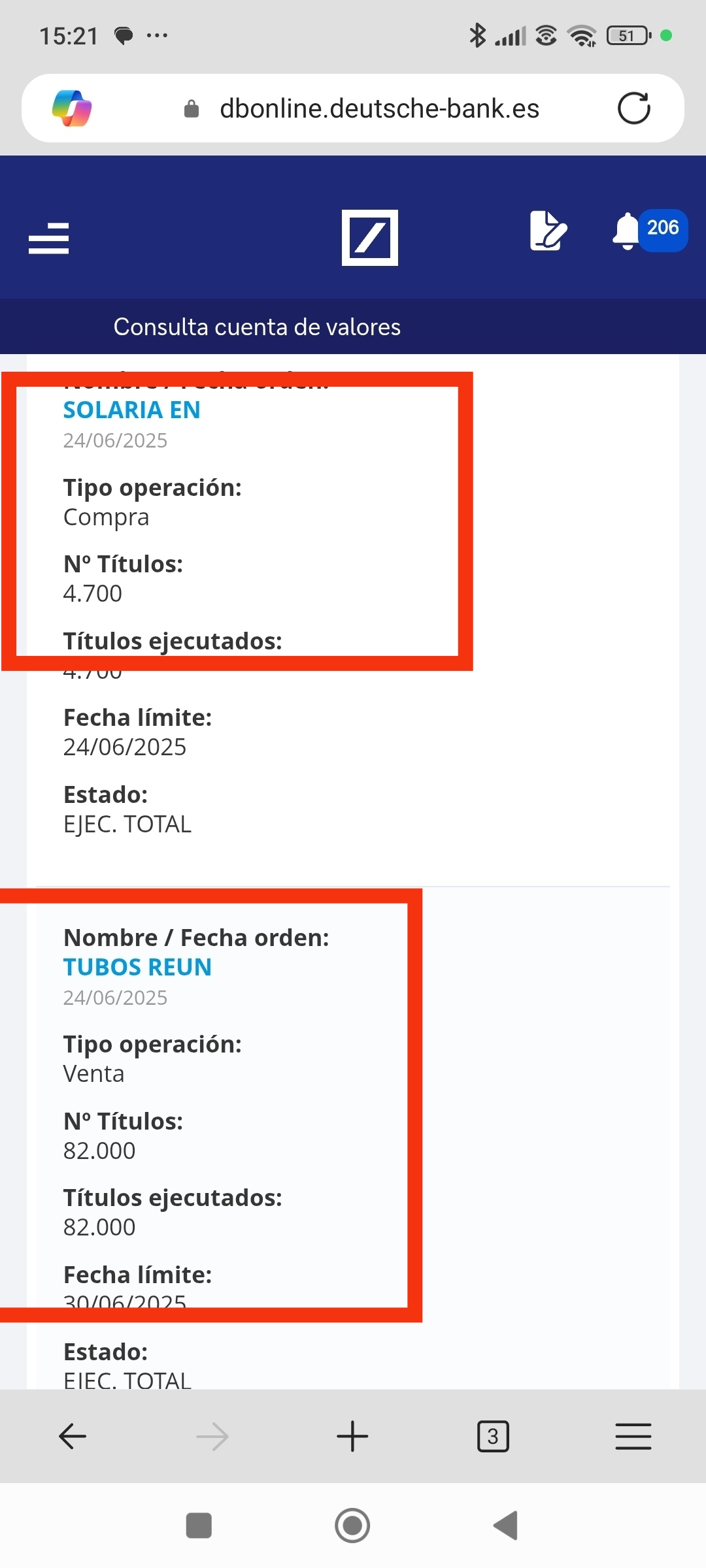Open system recent apps

point(199,1526)
